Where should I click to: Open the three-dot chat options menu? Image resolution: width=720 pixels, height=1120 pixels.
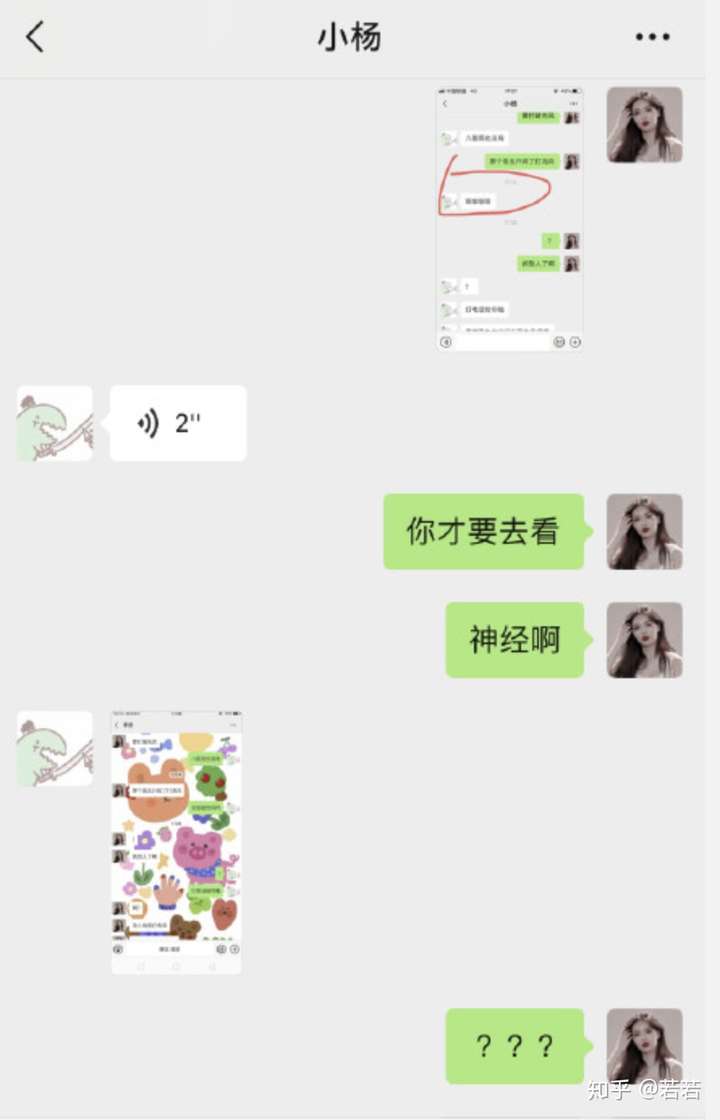[652, 38]
